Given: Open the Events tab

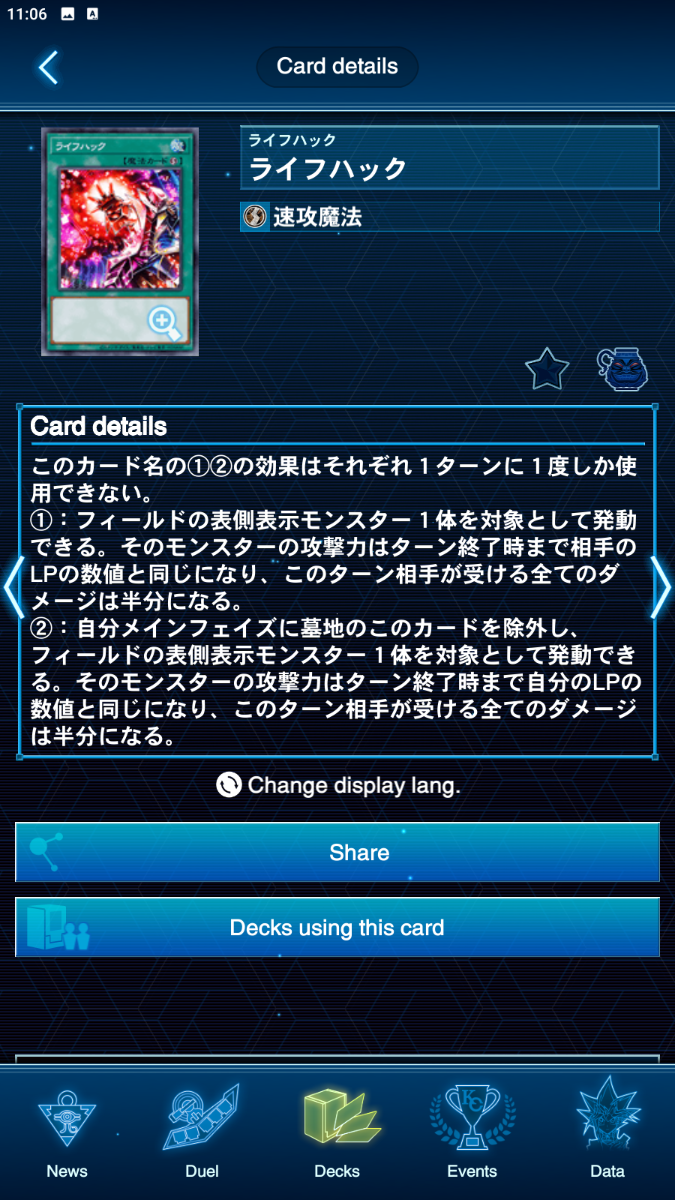Looking at the screenshot, I should pos(472,1132).
